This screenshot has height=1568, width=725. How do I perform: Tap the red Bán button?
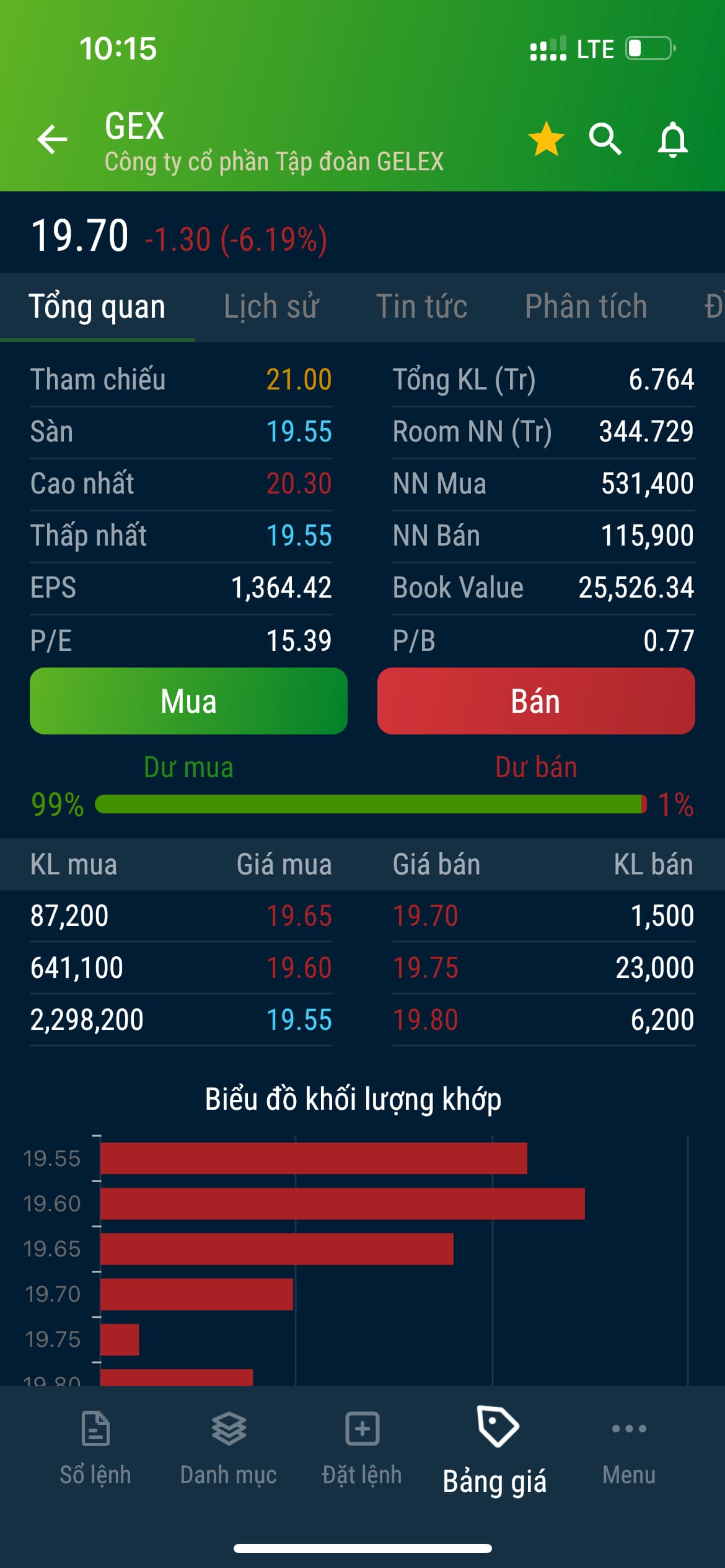[536, 701]
